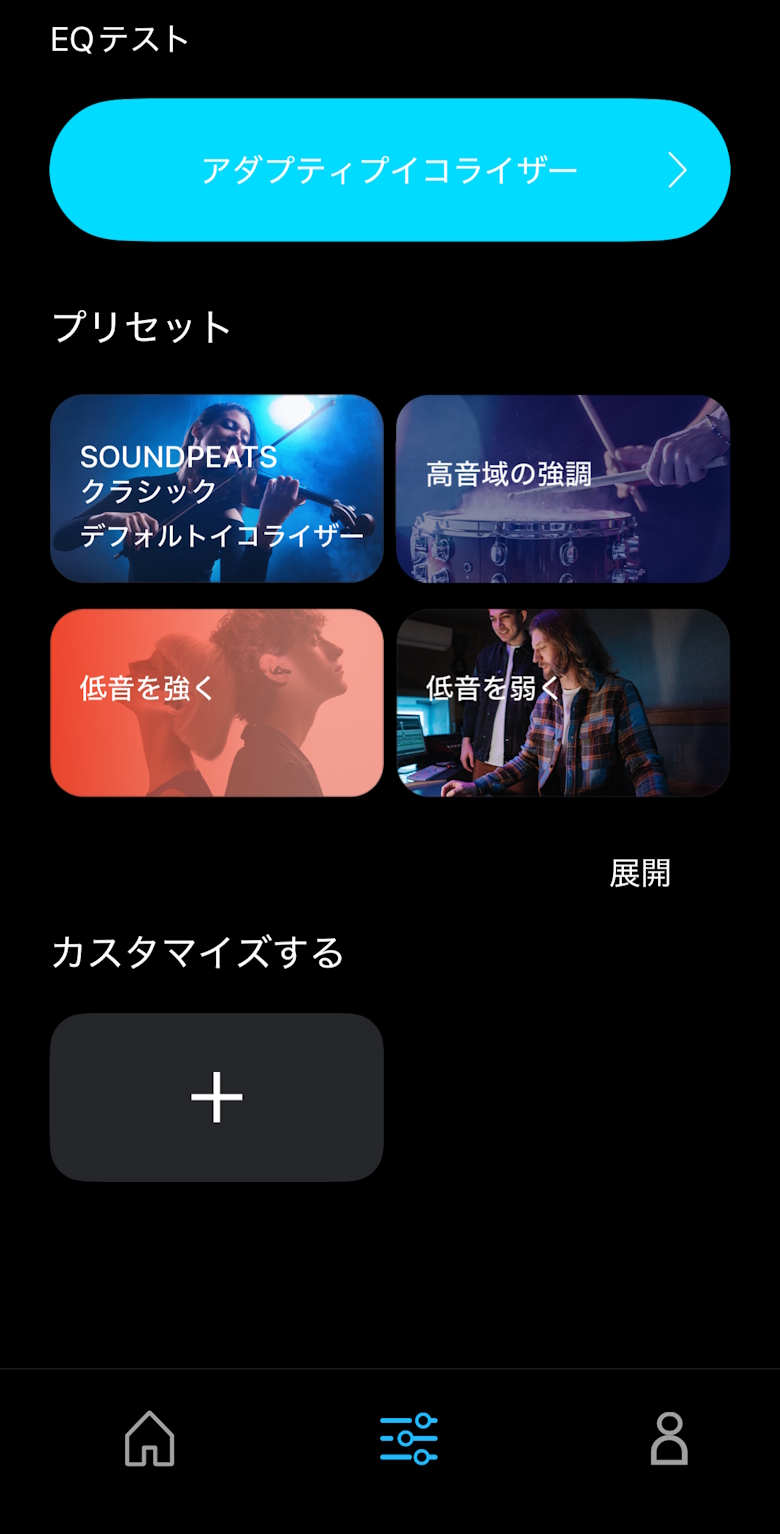The height and width of the screenshot is (1534, 780).
Task: Pick the 低音を弱く preset
Action: click(x=563, y=703)
